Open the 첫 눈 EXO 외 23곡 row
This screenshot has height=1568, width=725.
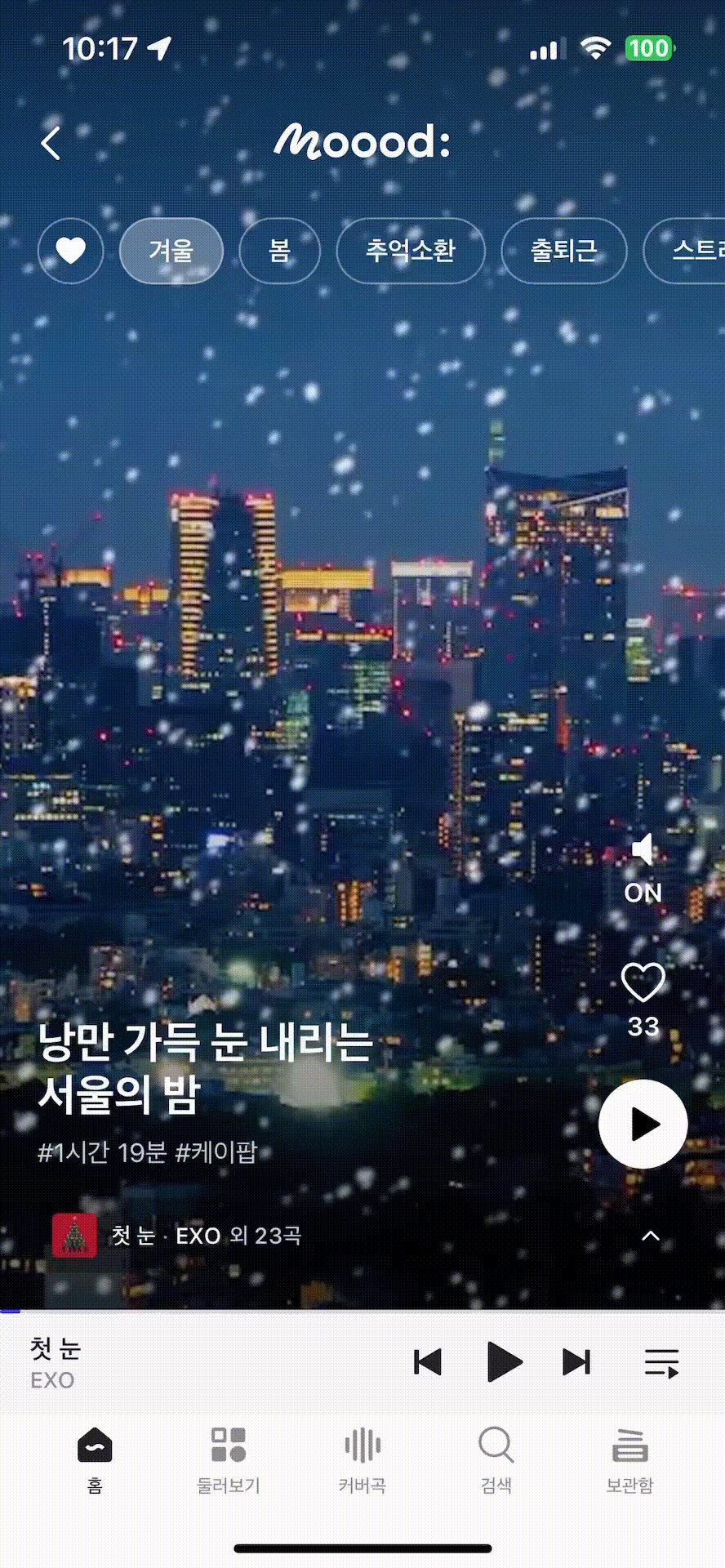(204, 1236)
